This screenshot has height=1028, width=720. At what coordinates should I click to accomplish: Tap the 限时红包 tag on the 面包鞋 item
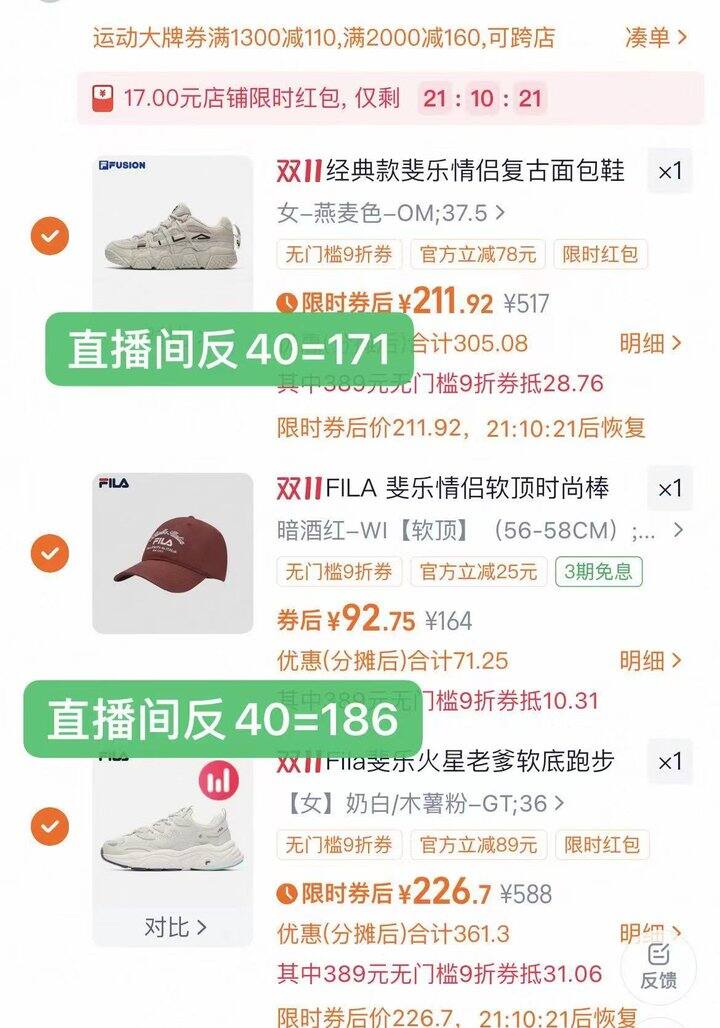pyautogui.click(x=600, y=254)
